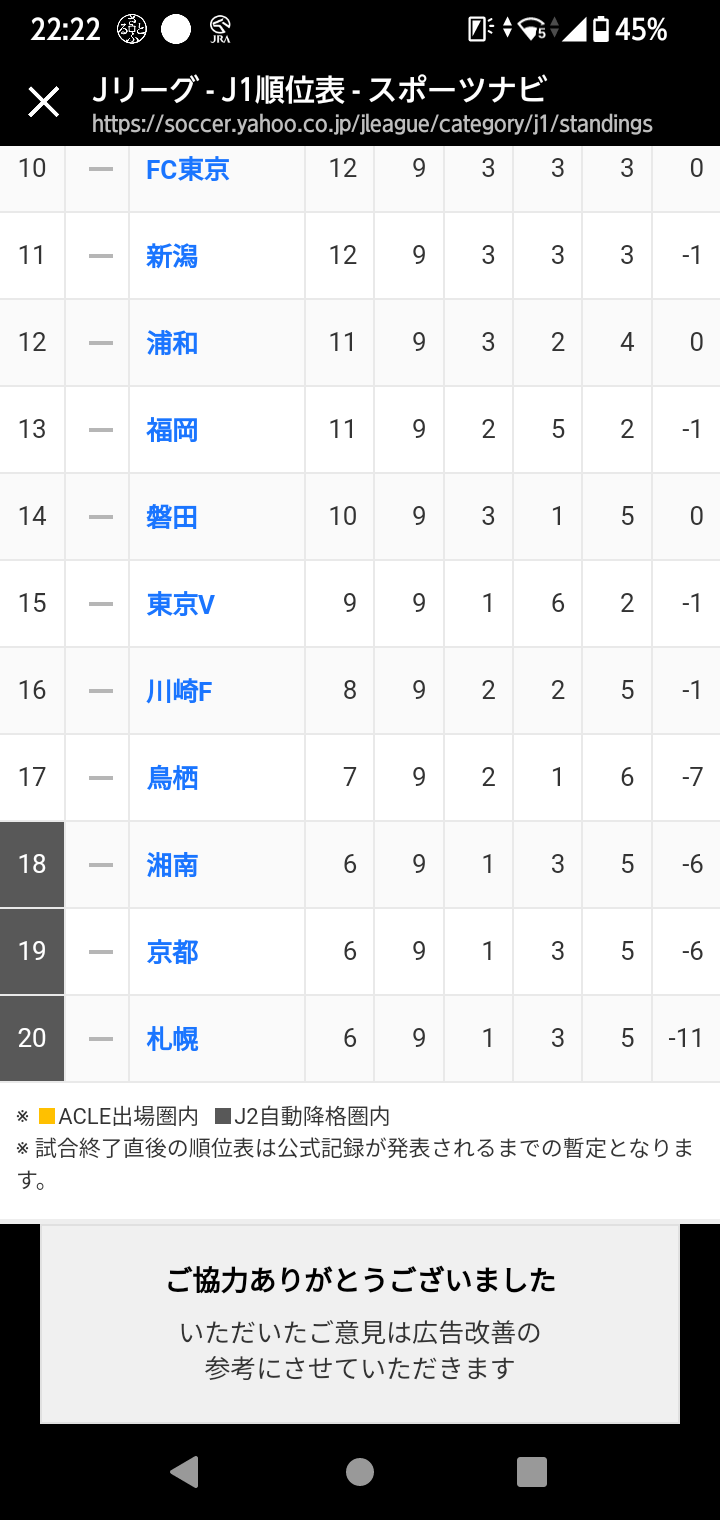Viewport: 720px width, 1520px height.
Task: View the 福岡 team page
Action: click(x=172, y=430)
